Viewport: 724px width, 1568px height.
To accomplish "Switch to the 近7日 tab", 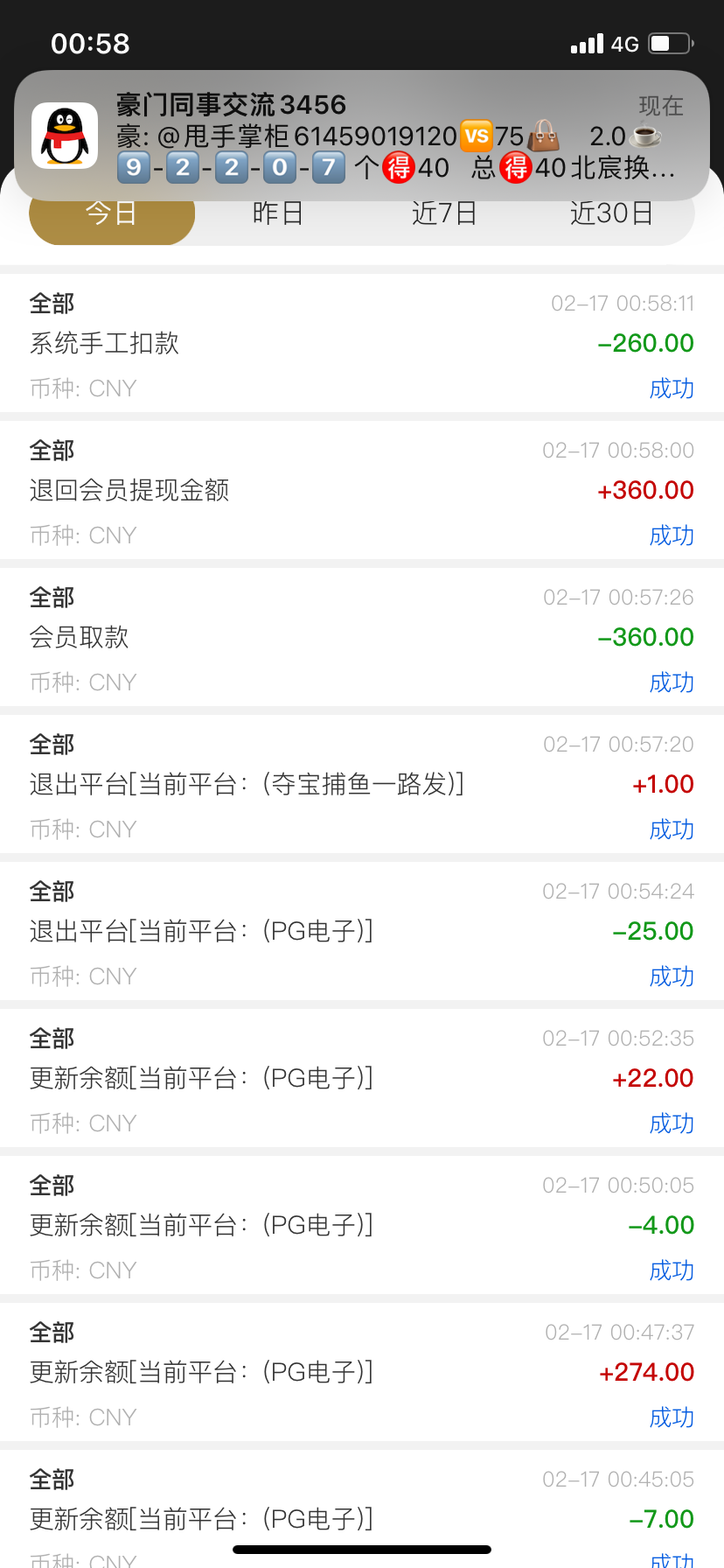I will tap(444, 214).
